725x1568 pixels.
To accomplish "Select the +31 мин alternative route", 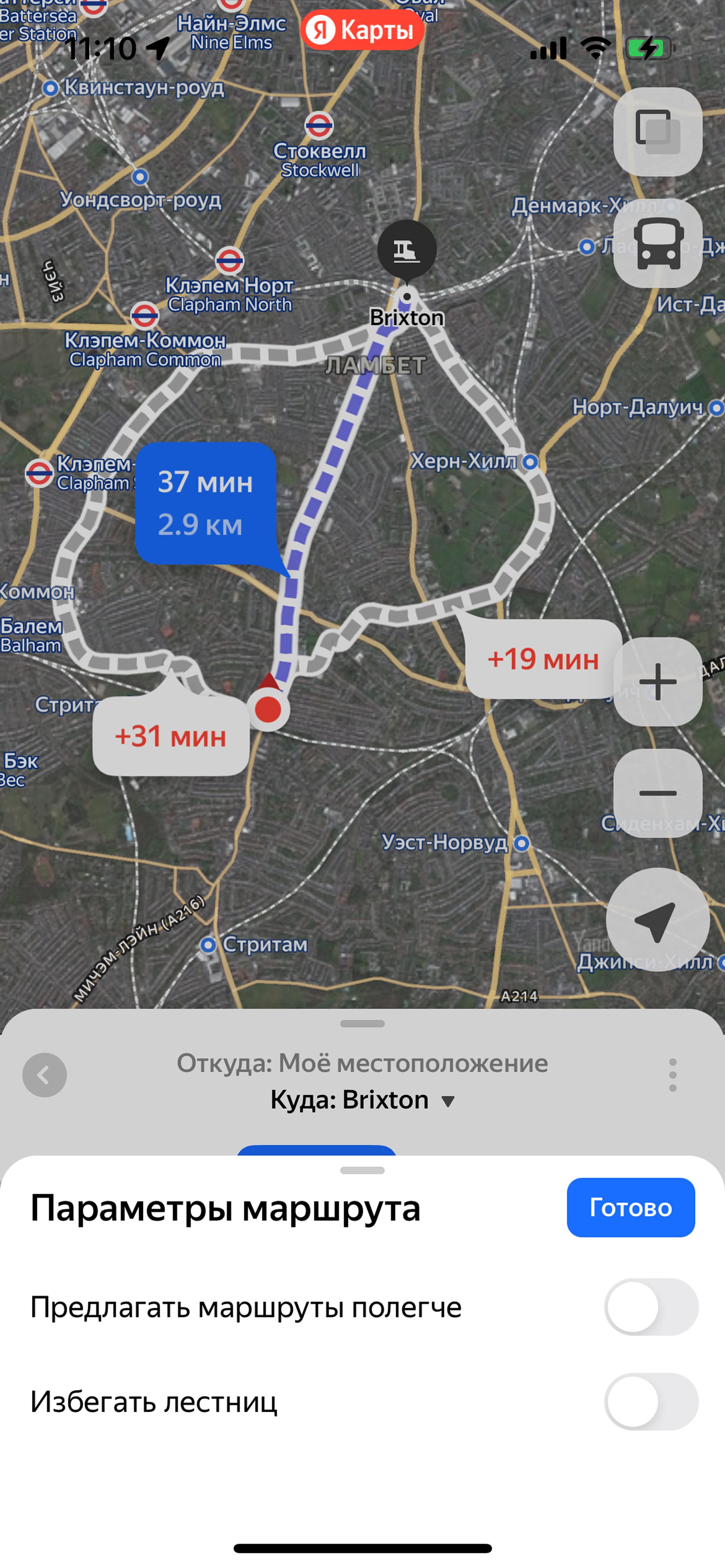I will [x=170, y=735].
